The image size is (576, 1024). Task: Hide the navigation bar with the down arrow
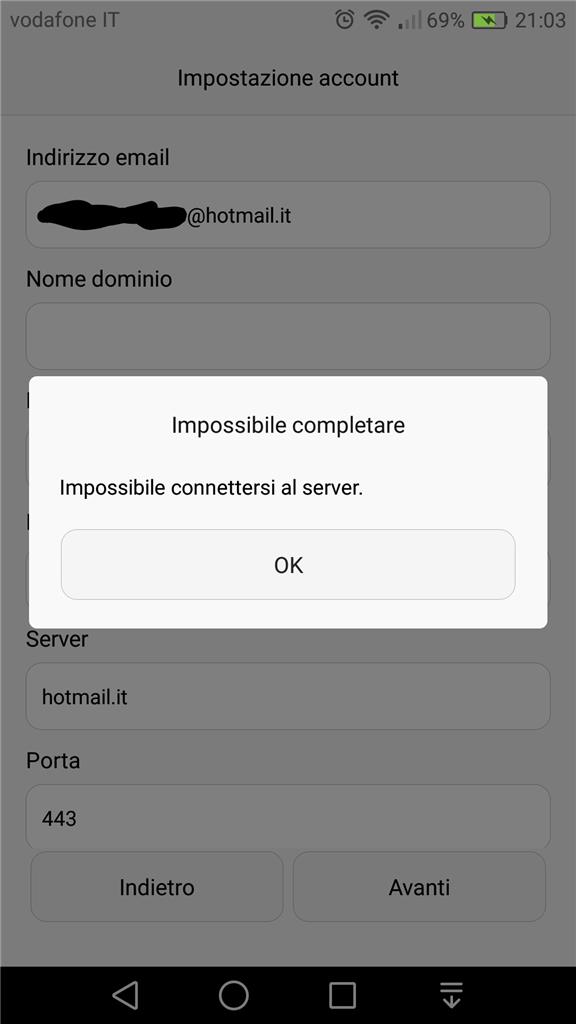pyautogui.click(x=451, y=995)
